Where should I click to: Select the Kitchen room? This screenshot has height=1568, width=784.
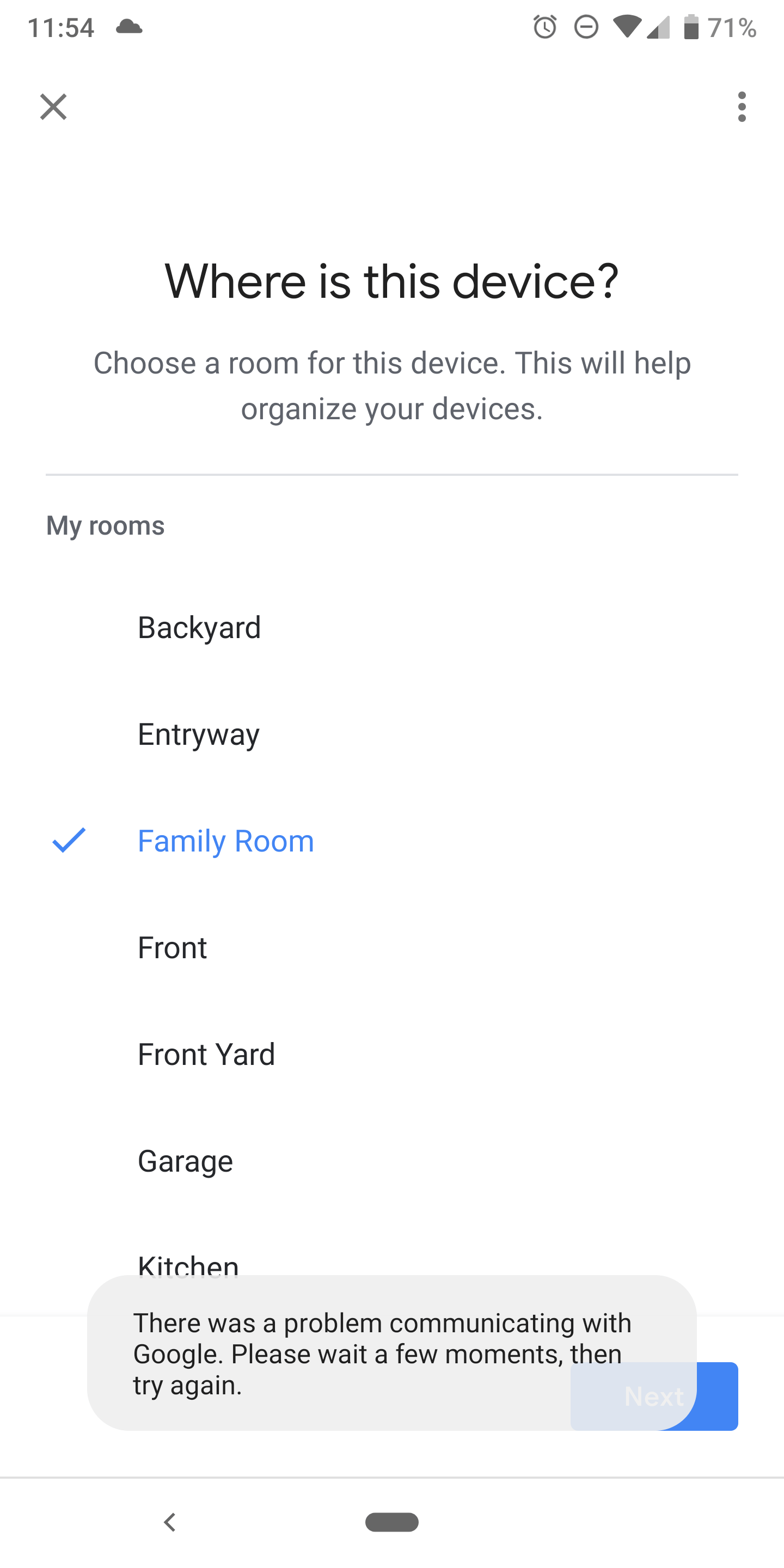click(188, 1265)
